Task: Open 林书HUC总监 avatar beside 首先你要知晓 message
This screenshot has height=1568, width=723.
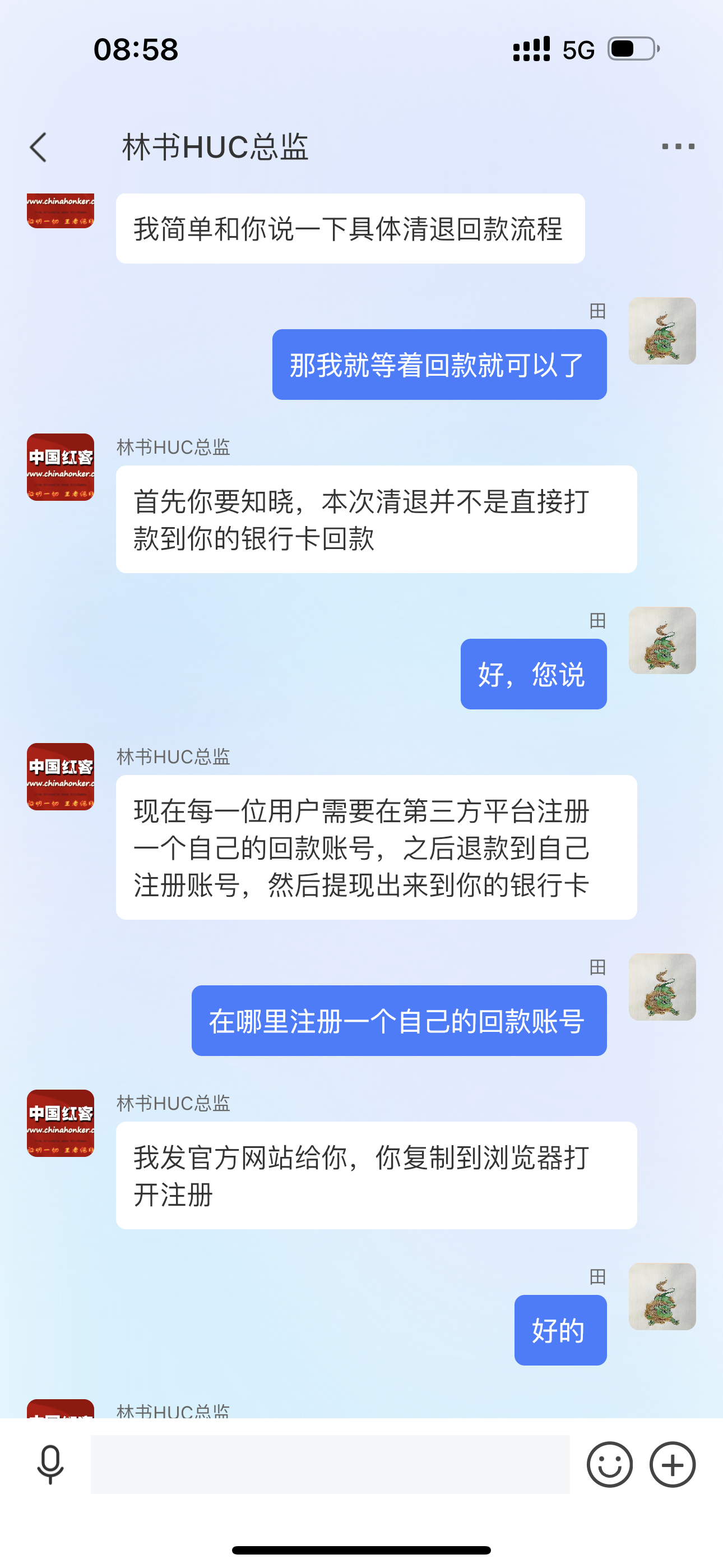Action: click(x=61, y=467)
